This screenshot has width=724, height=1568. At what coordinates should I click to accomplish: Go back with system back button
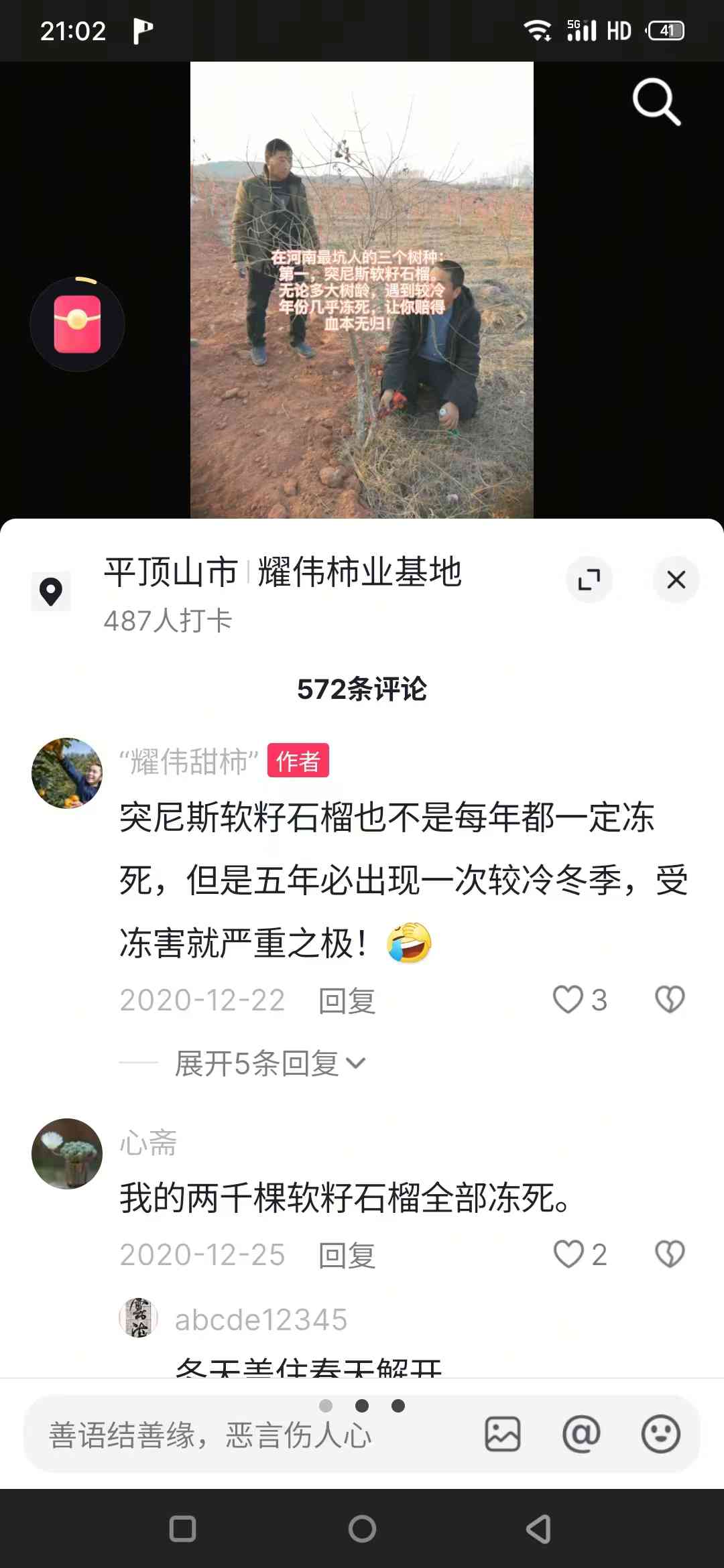[538, 1529]
